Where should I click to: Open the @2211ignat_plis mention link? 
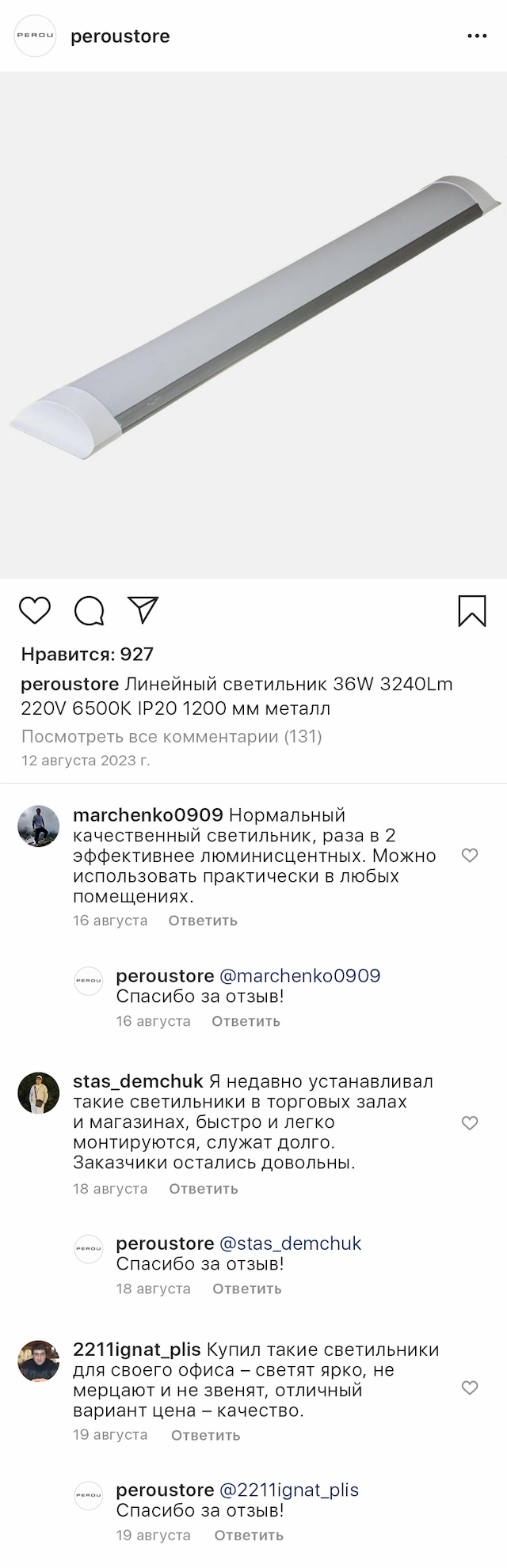(289, 1490)
